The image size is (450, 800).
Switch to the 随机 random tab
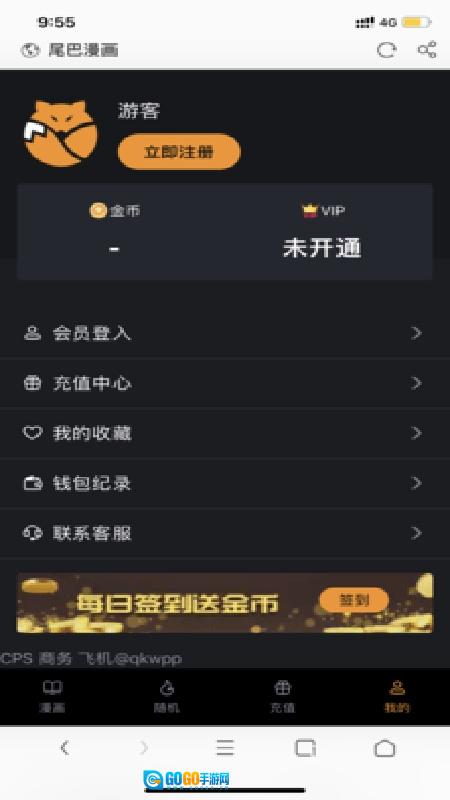click(167, 696)
